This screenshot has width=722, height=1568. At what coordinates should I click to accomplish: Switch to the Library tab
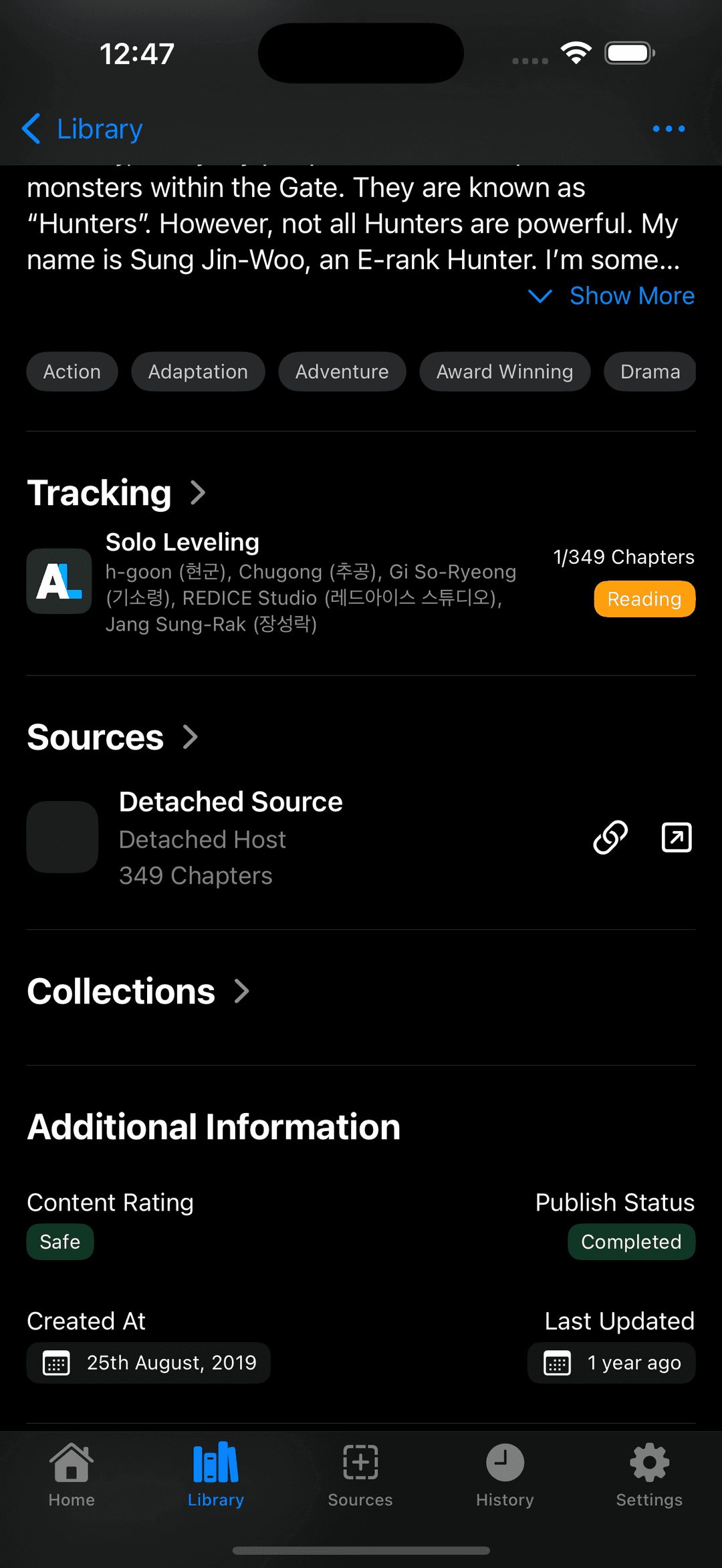(x=215, y=1463)
